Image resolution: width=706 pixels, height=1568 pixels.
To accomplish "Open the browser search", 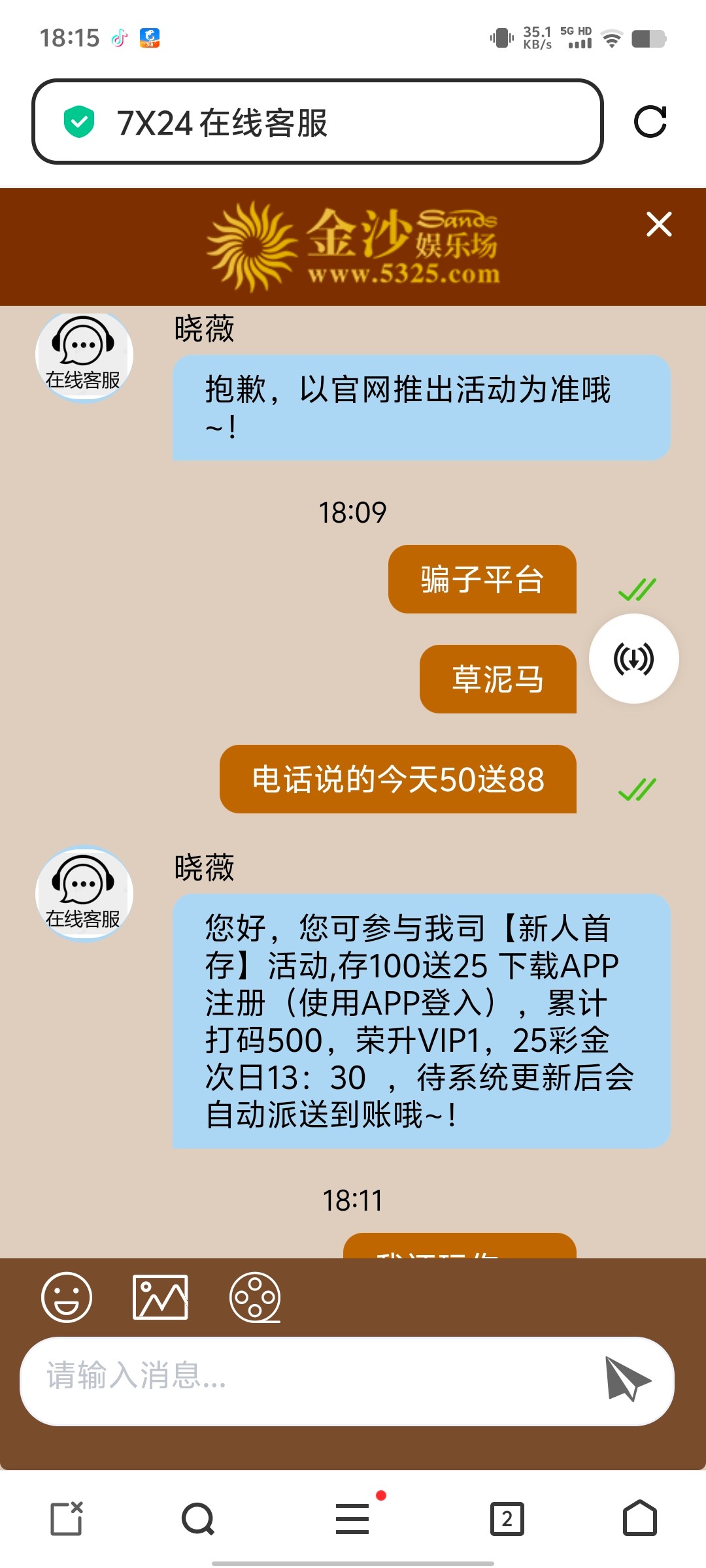I will coord(198,1518).
